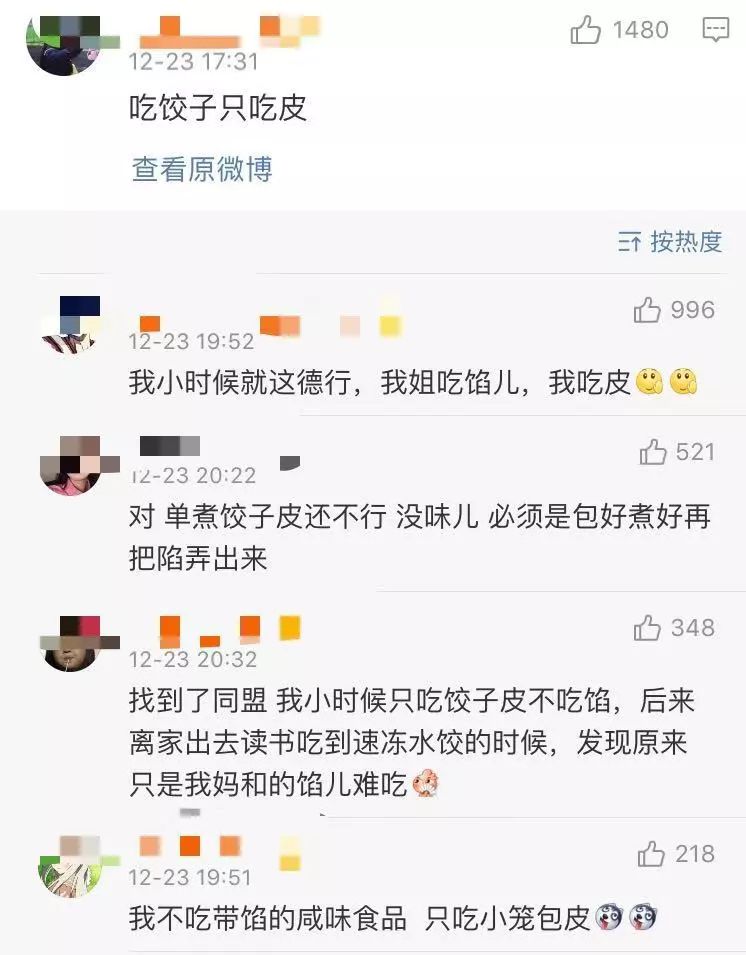Screen dimensions: 746x955
Task: Like the comment with 218 likes
Action: (x=651, y=855)
